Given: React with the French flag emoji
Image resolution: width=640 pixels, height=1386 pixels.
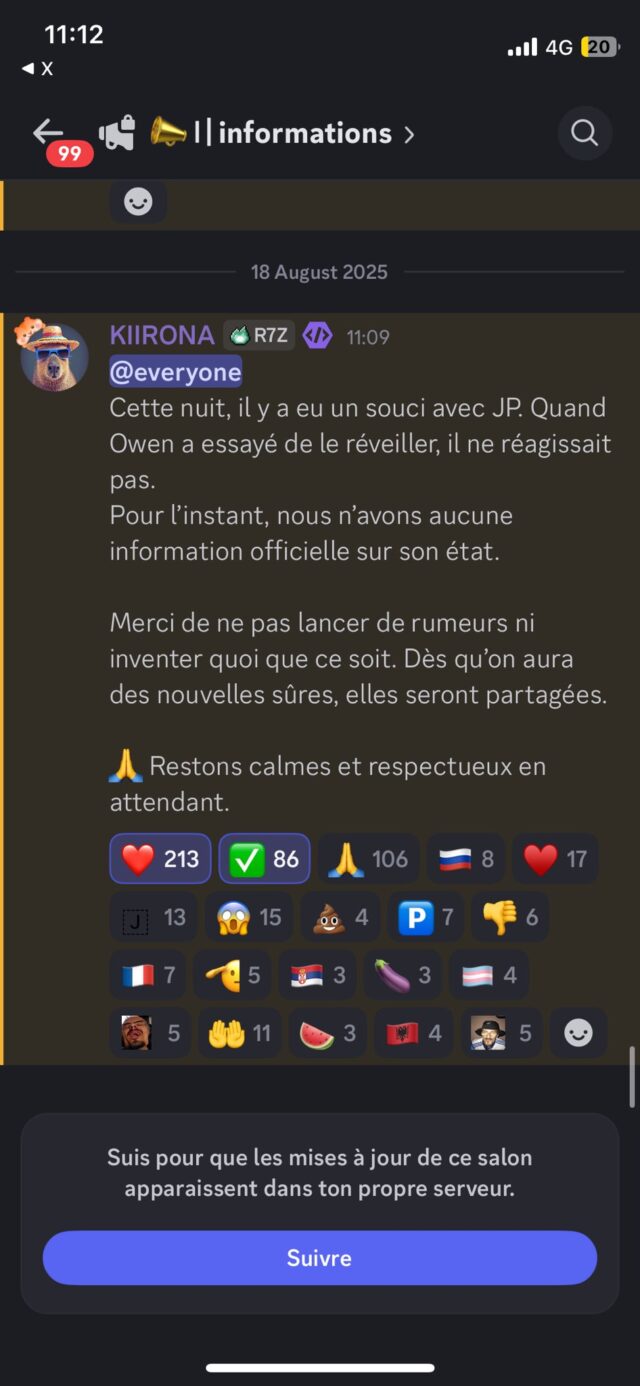Looking at the screenshot, I should point(147,975).
